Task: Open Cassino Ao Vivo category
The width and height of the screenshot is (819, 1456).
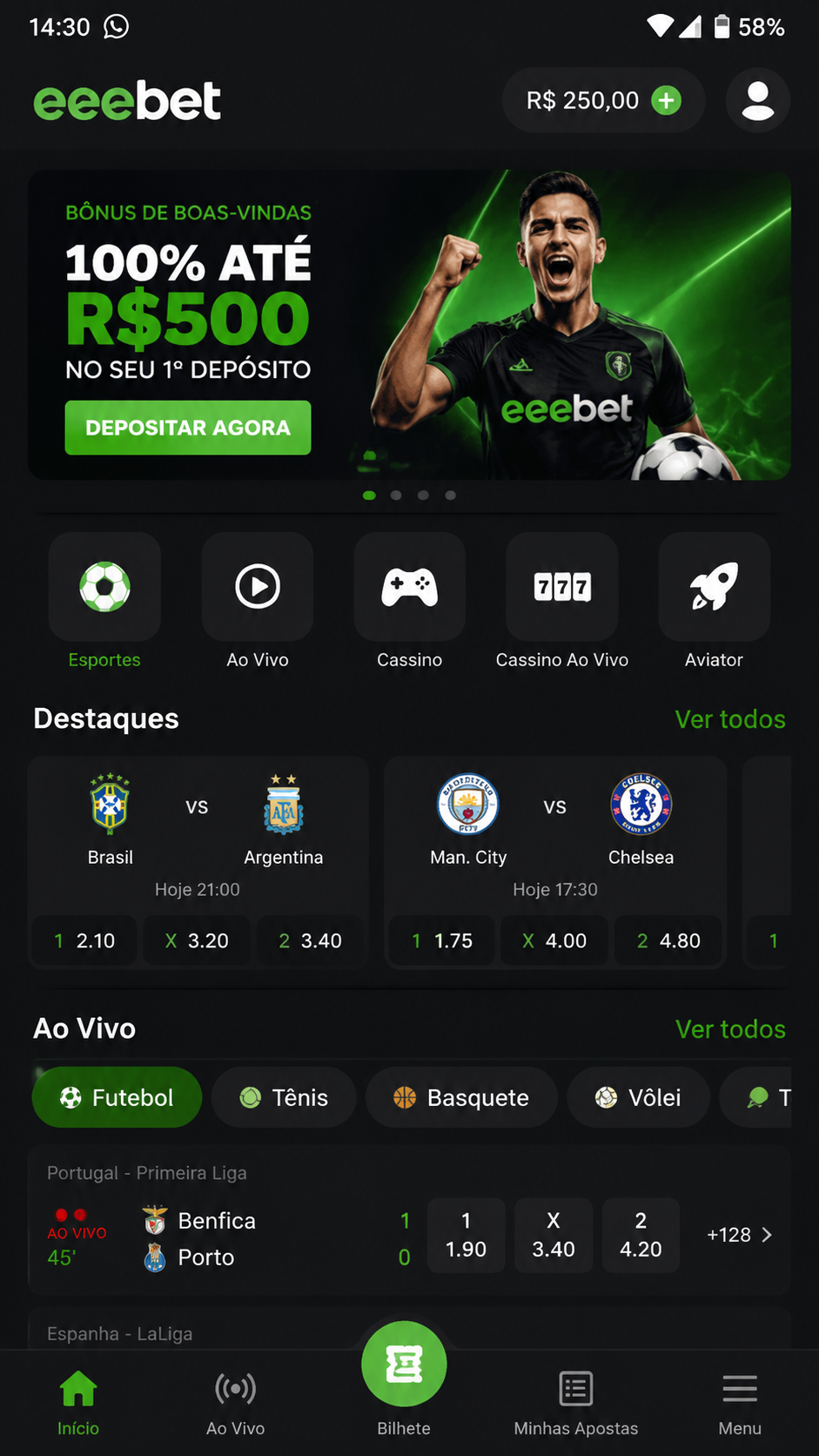Action: (562, 601)
